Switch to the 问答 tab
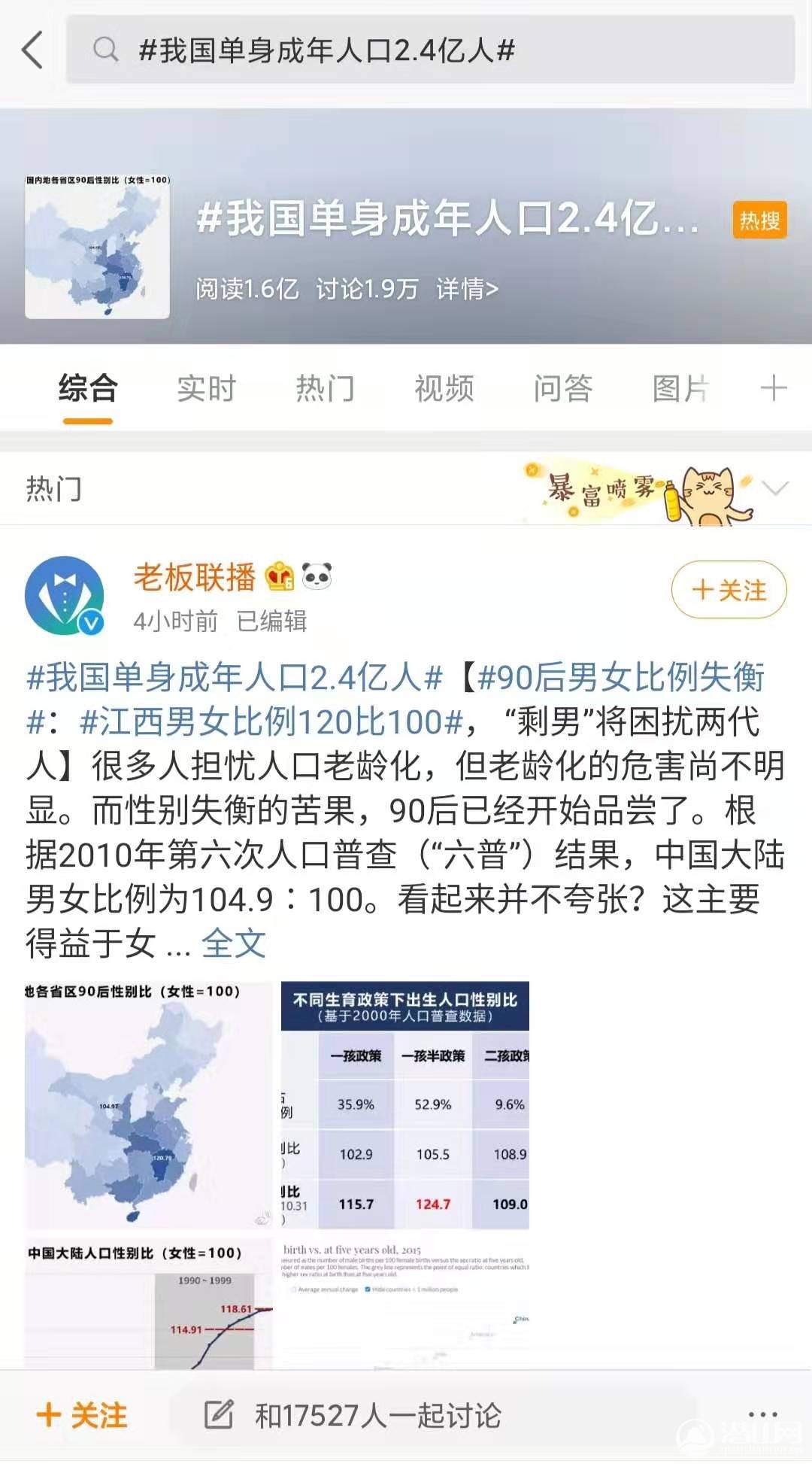812x1464 pixels. pyautogui.click(x=562, y=389)
